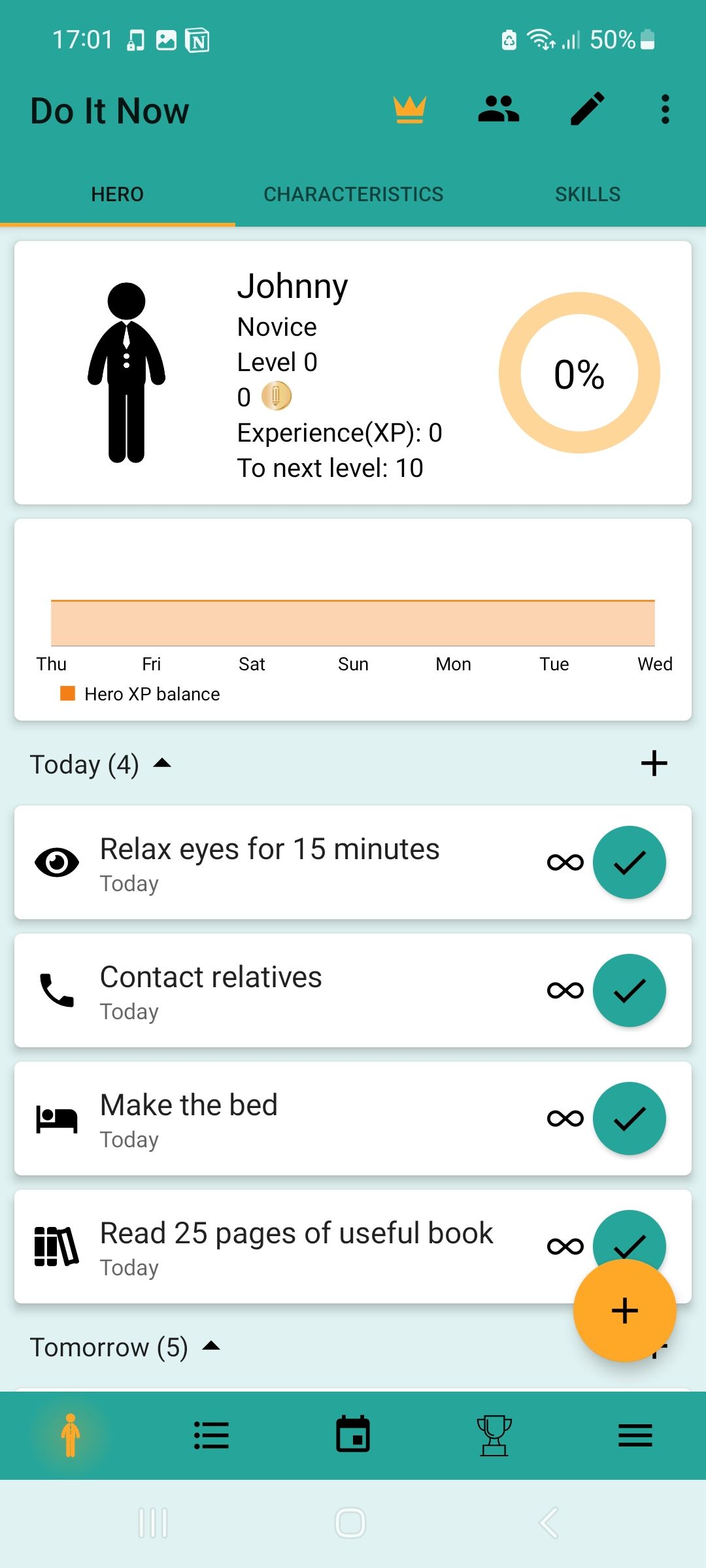Screen dimensions: 706x1568
Task: Edit hero with the pencil icon
Action: tap(587, 110)
